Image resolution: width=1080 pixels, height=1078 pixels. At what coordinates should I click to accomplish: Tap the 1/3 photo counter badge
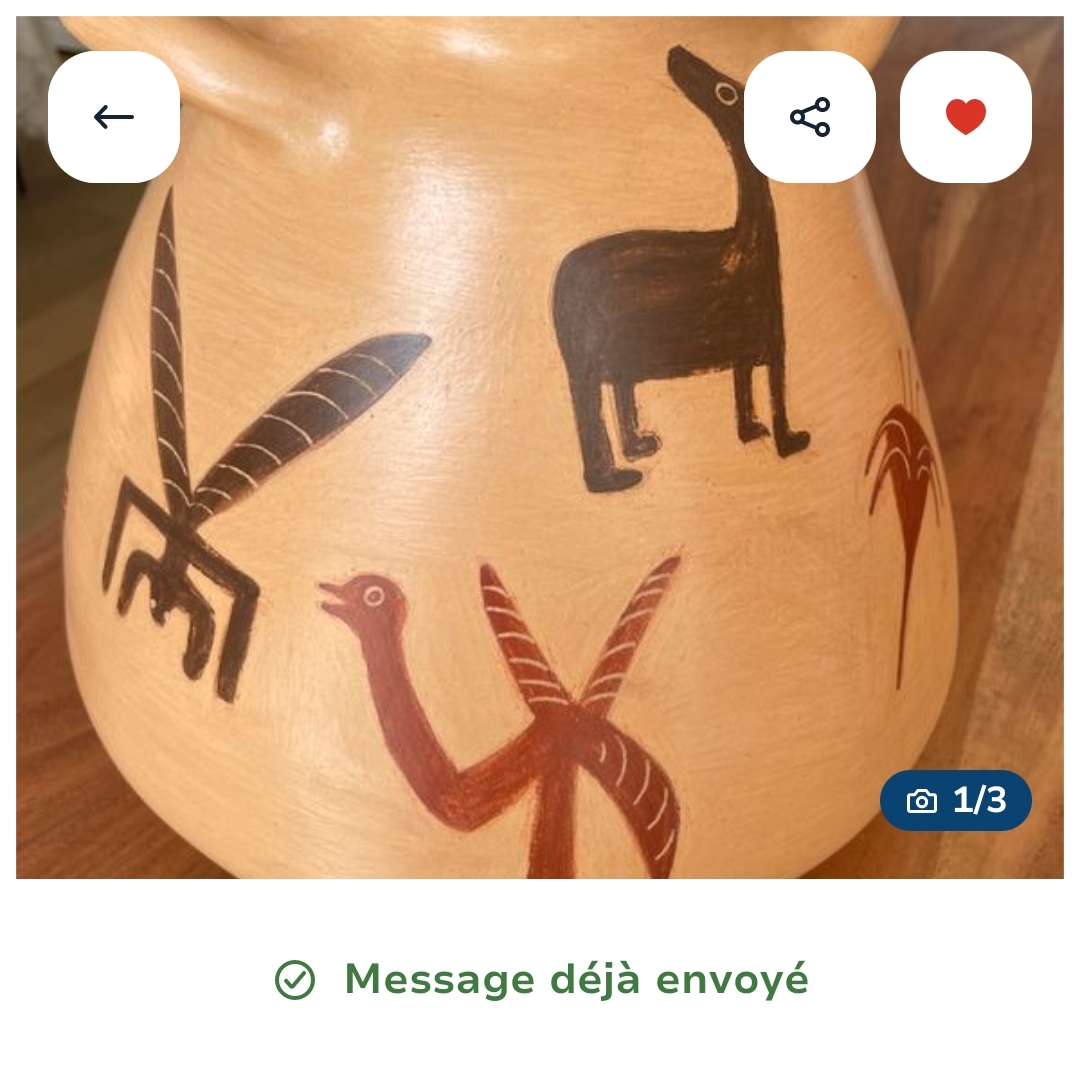955,800
